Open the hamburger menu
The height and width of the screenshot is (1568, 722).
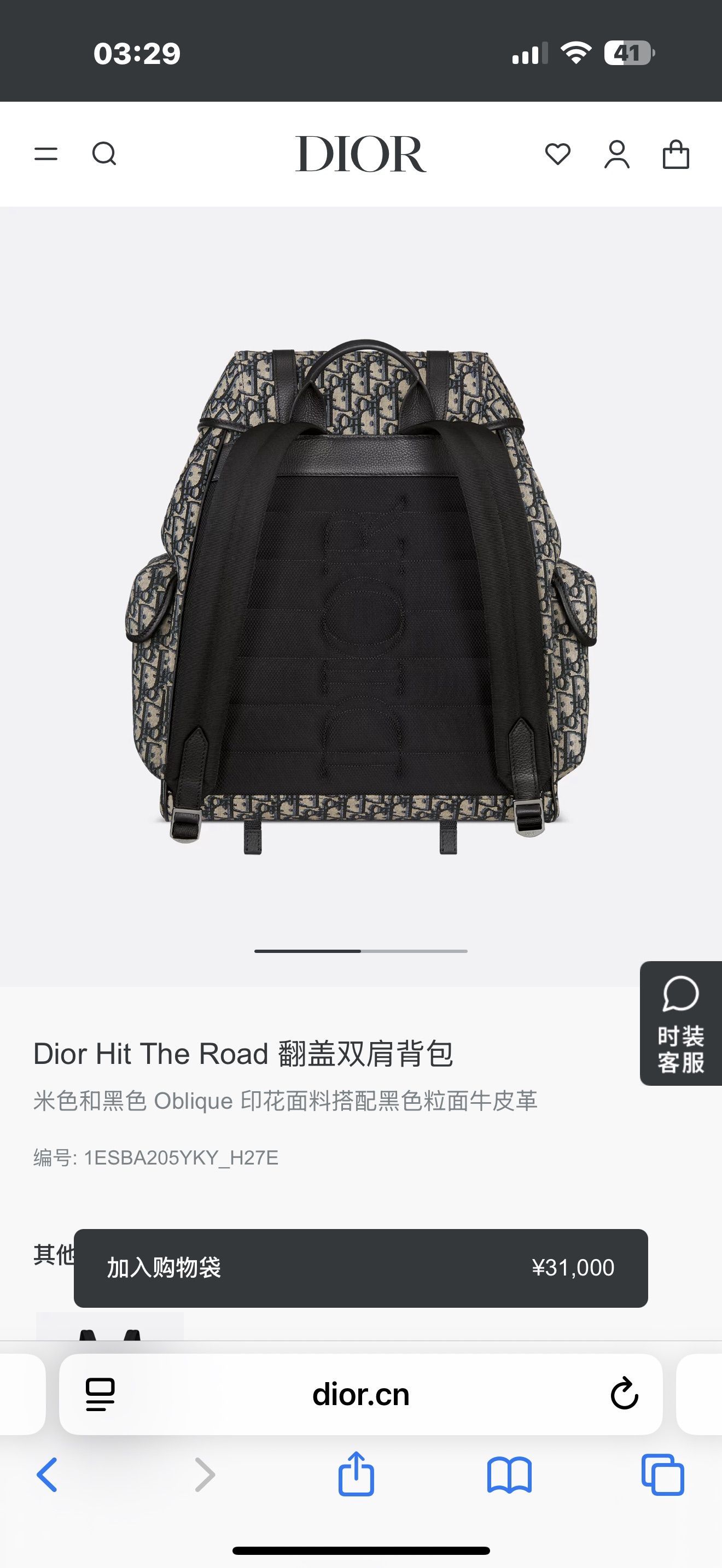pyautogui.click(x=45, y=154)
